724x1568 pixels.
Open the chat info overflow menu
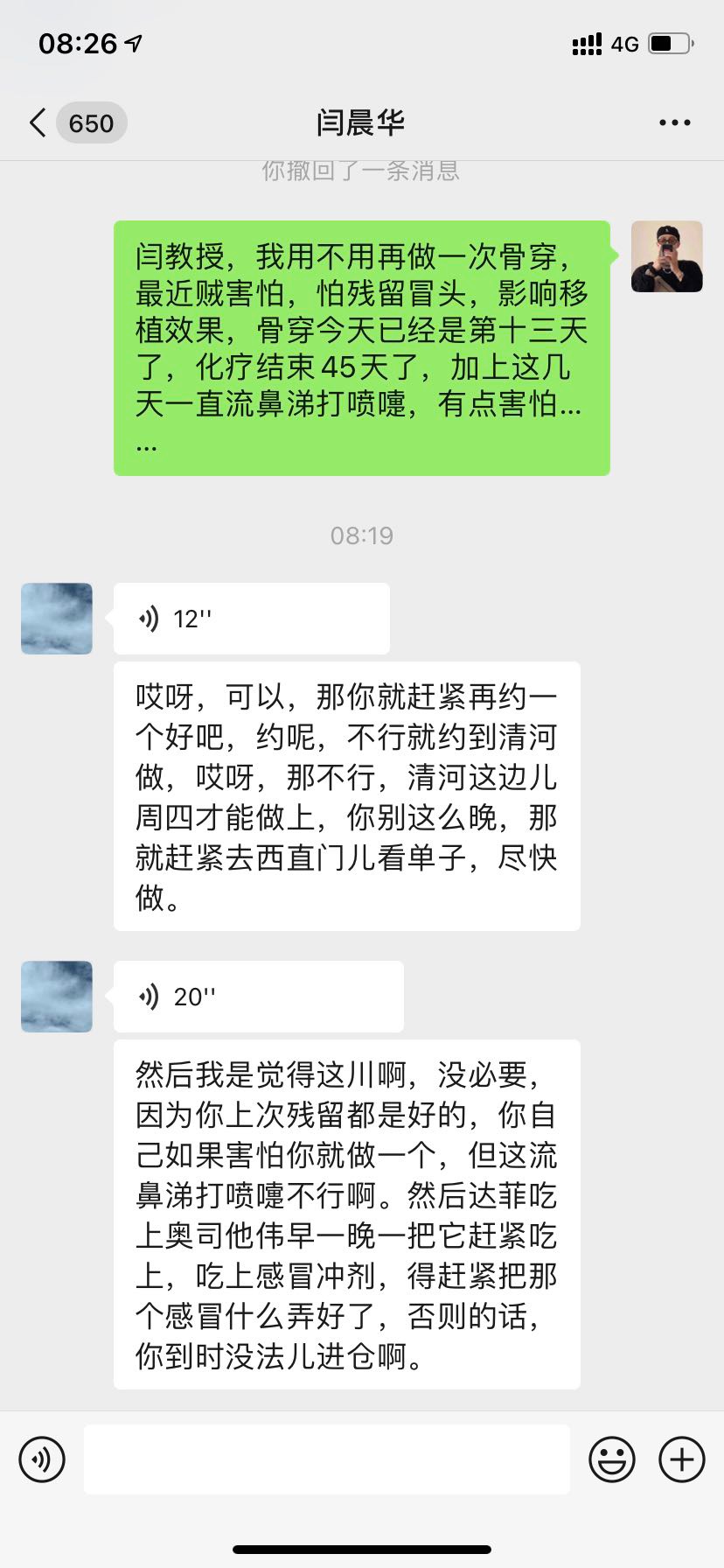[674, 123]
